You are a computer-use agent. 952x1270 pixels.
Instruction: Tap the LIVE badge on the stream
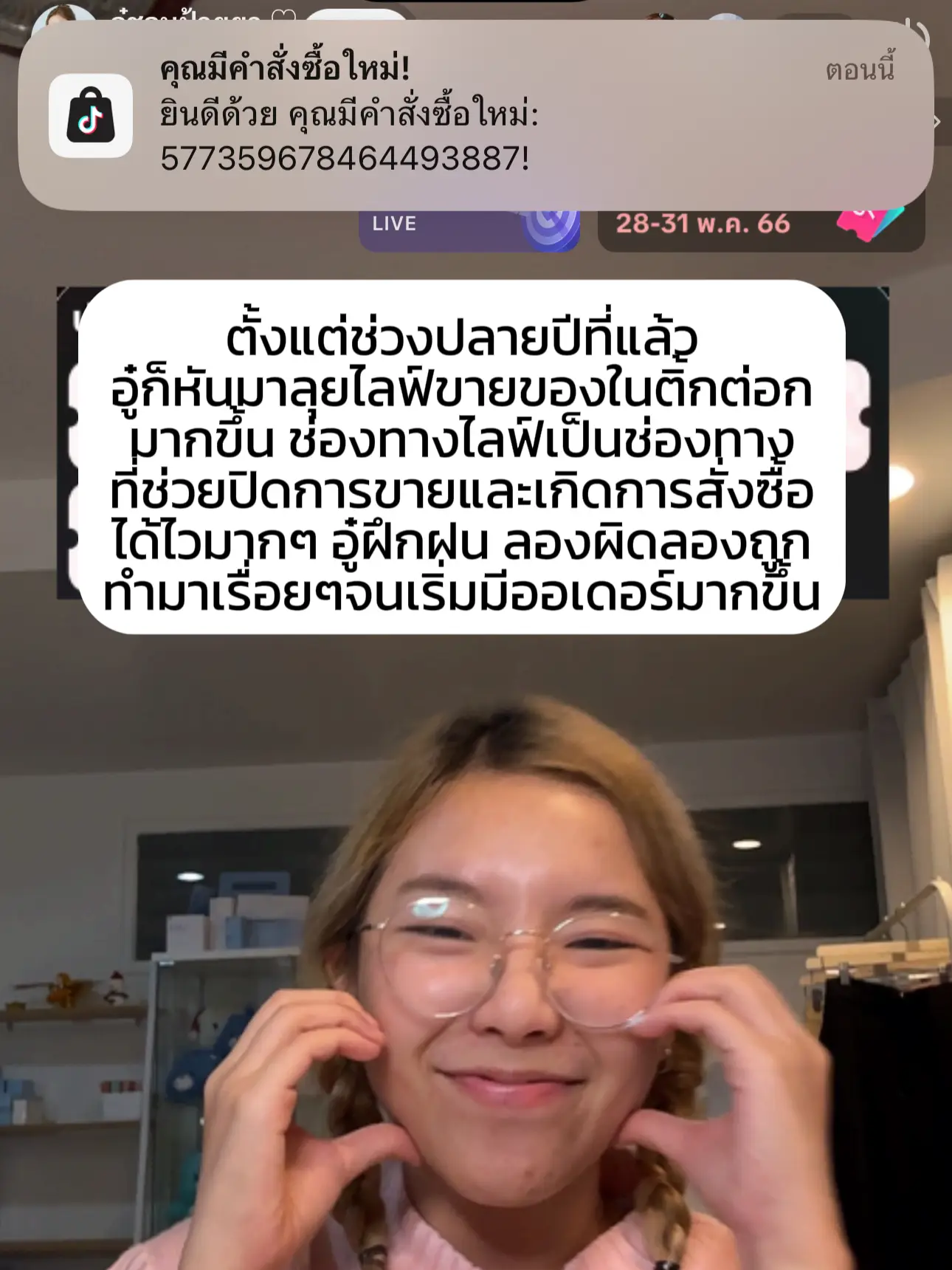pyautogui.click(x=392, y=224)
